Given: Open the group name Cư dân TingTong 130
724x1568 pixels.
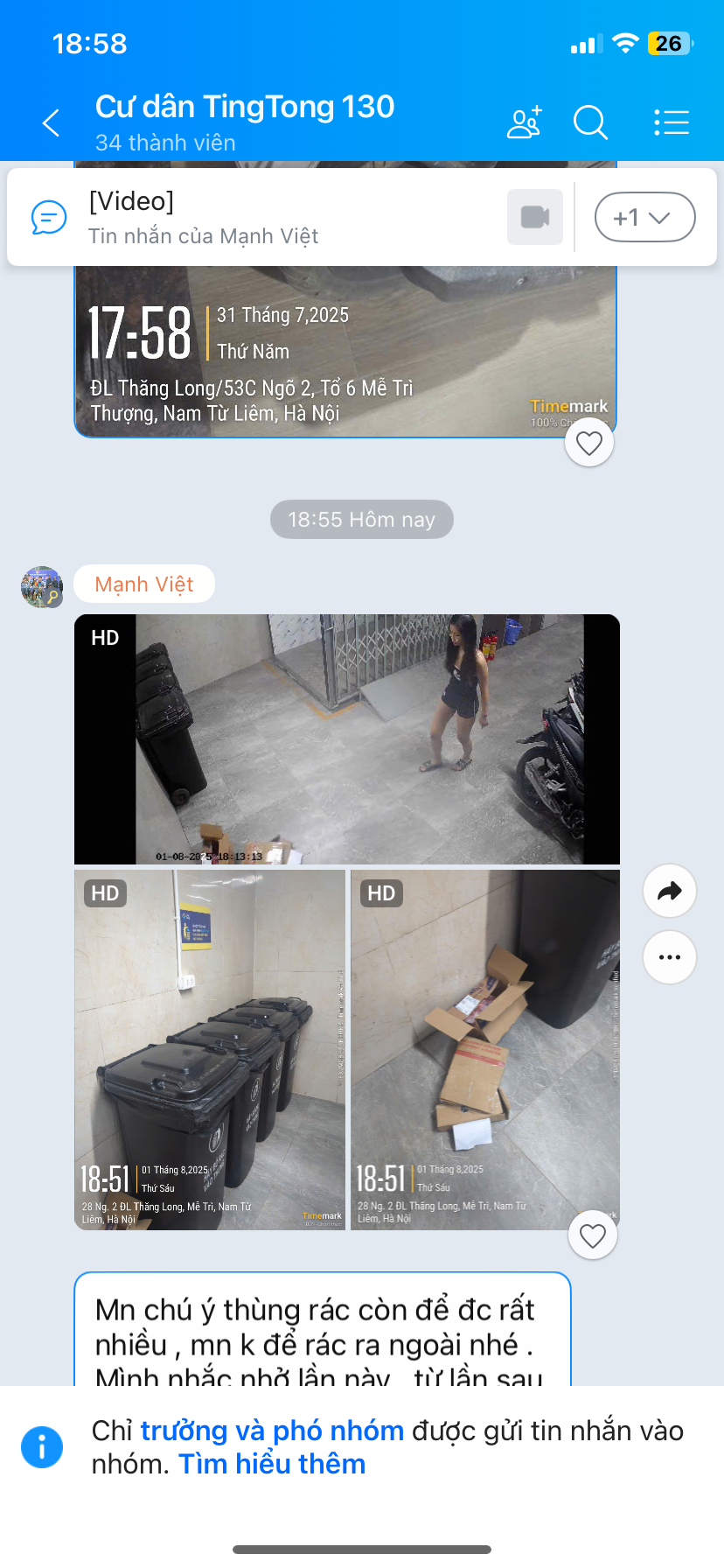Looking at the screenshot, I should 245,107.
